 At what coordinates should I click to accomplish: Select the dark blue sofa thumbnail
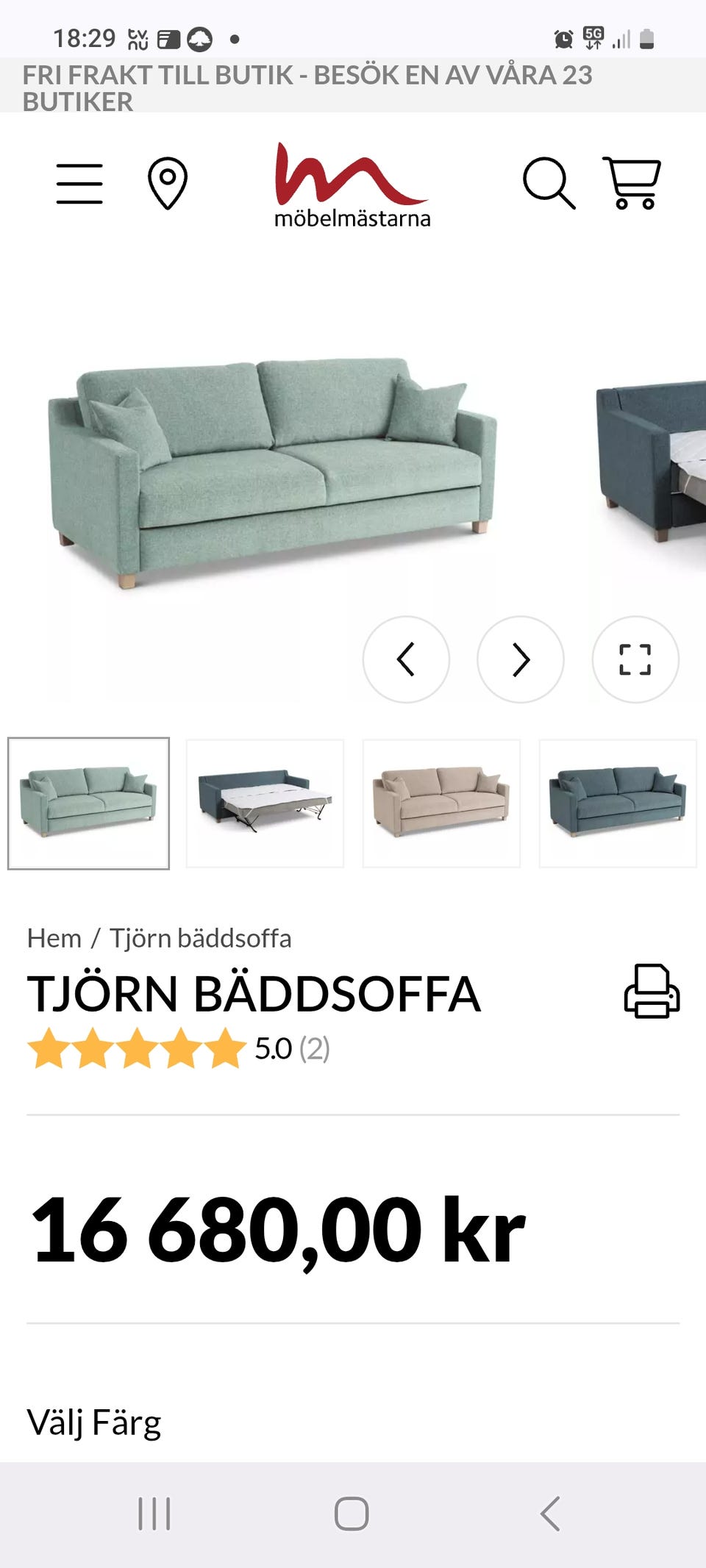click(618, 803)
